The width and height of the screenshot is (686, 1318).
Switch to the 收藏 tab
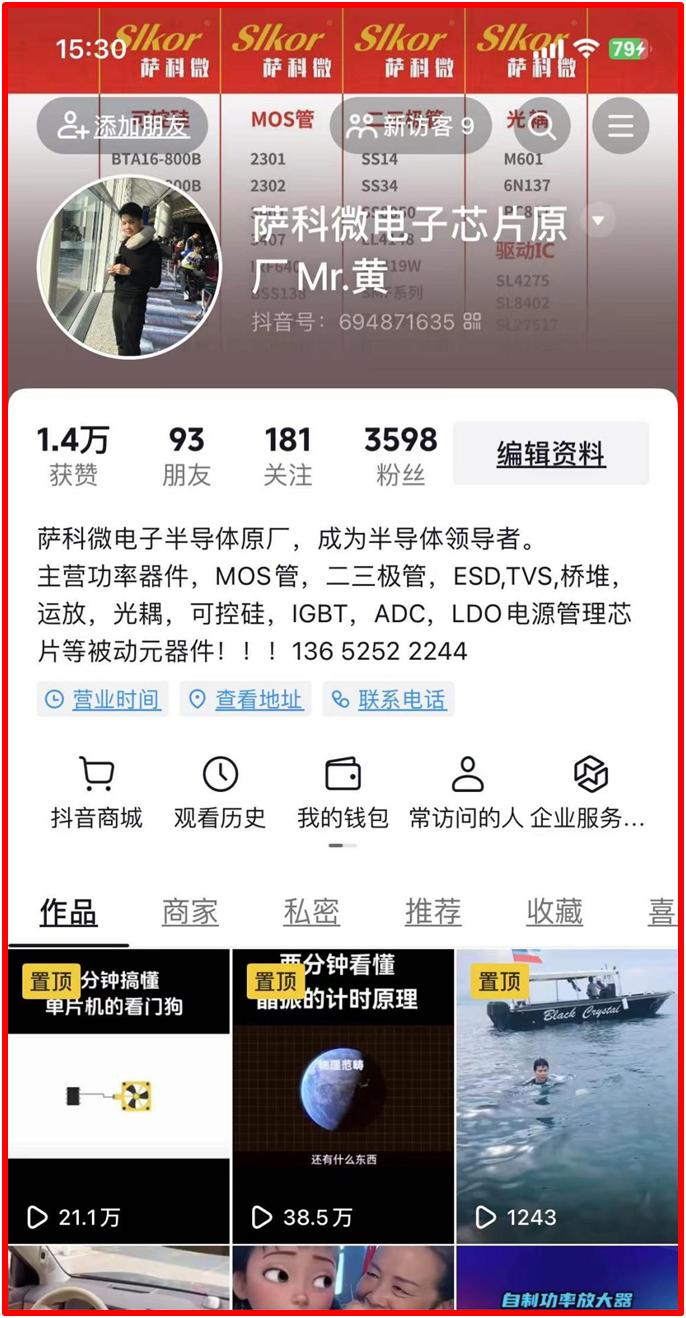(554, 911)
